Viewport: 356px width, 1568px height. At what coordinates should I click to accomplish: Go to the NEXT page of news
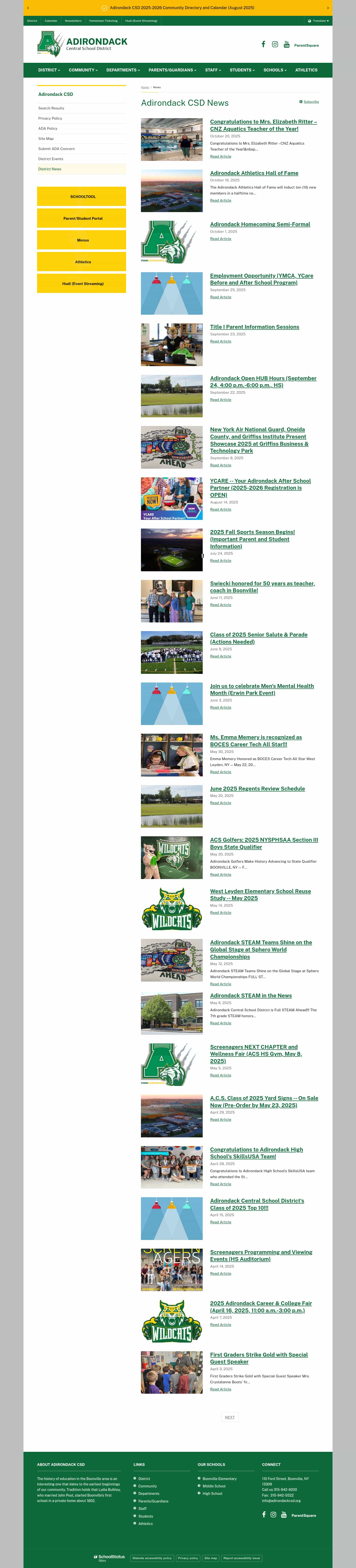[x=229, y=1417]
